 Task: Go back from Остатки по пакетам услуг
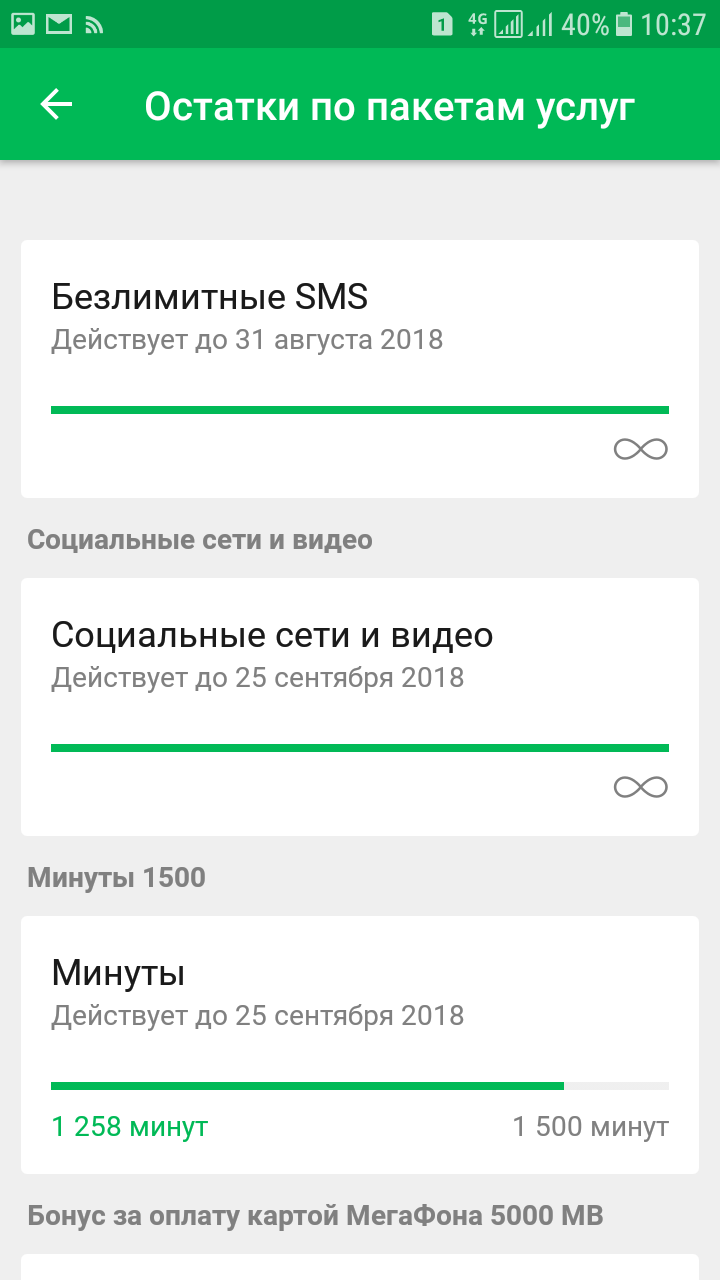click(x=57, y=104)
